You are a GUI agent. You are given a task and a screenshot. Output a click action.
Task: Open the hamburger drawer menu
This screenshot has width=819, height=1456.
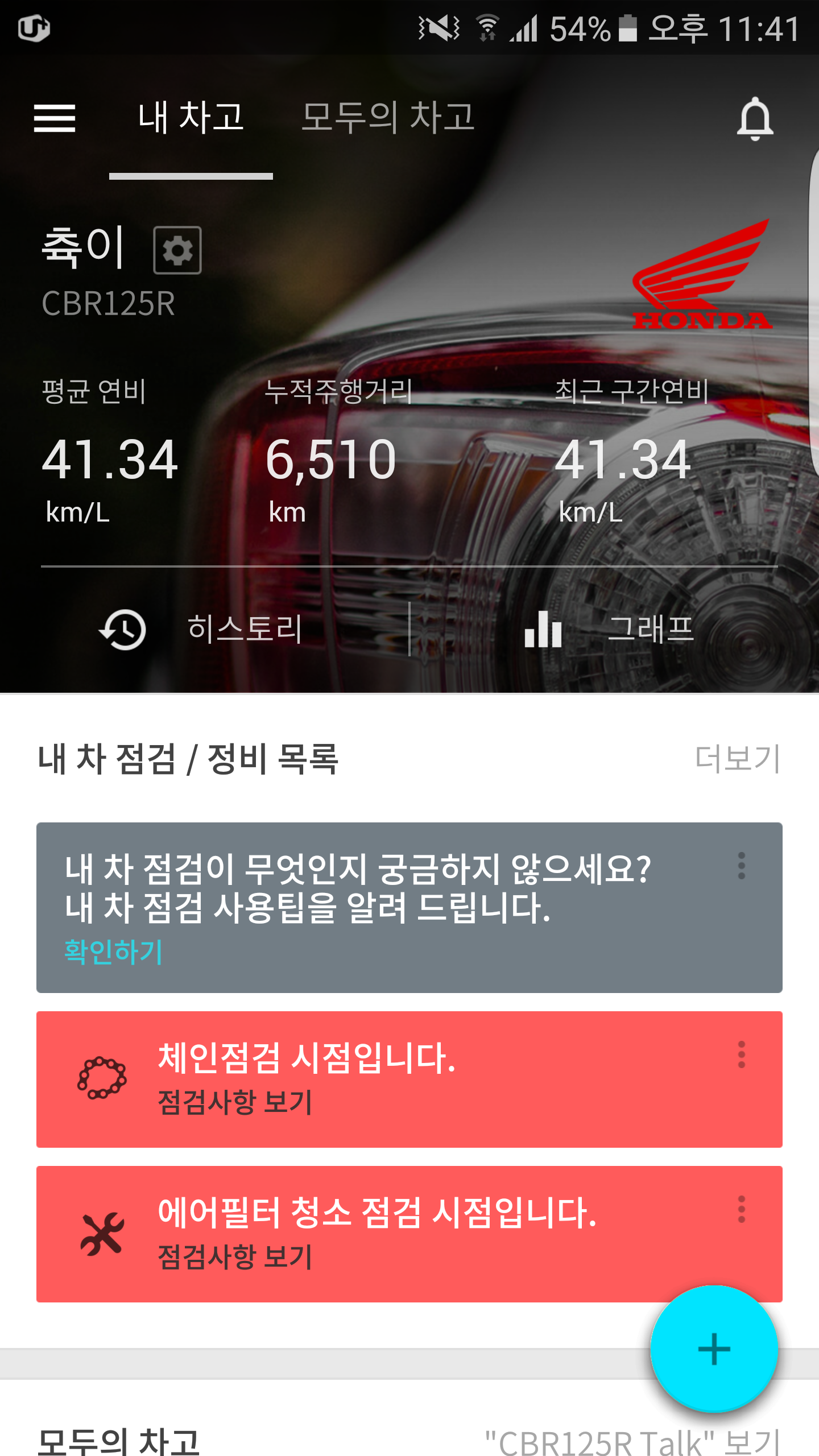click(x=55, y=118)
